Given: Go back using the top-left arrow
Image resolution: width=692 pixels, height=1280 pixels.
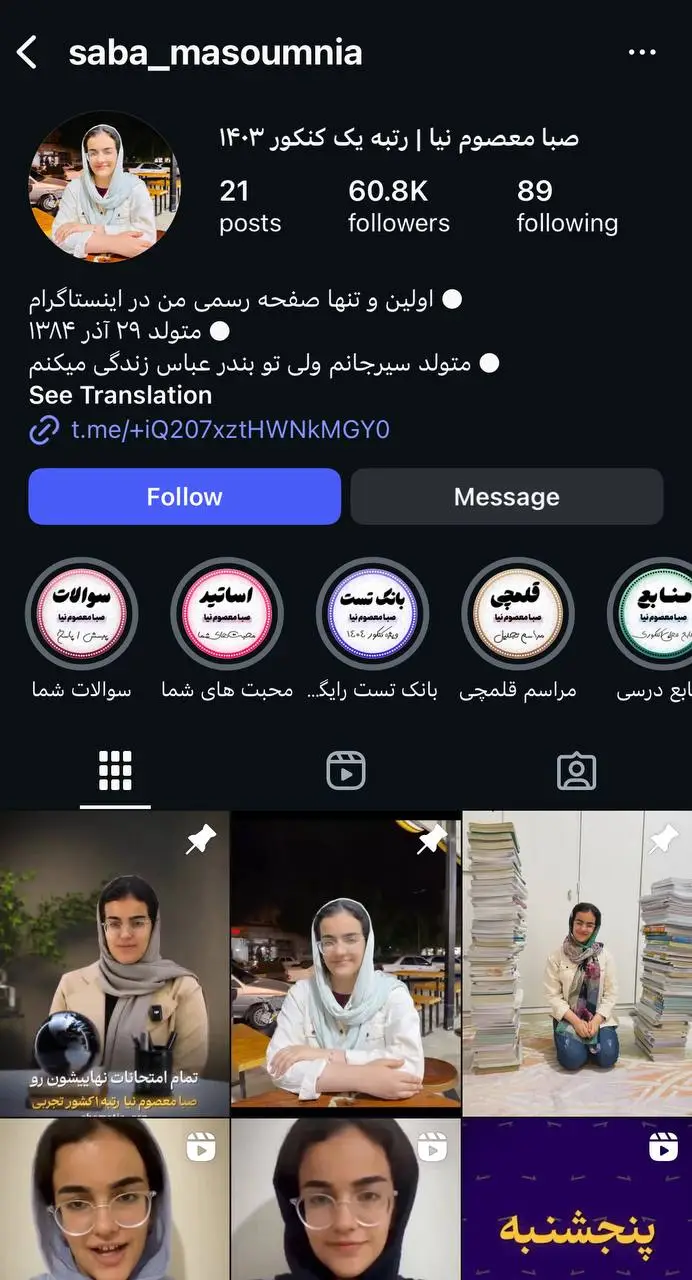Looking at the screenshot, I should pyautogui.click(x=27, y=53).
